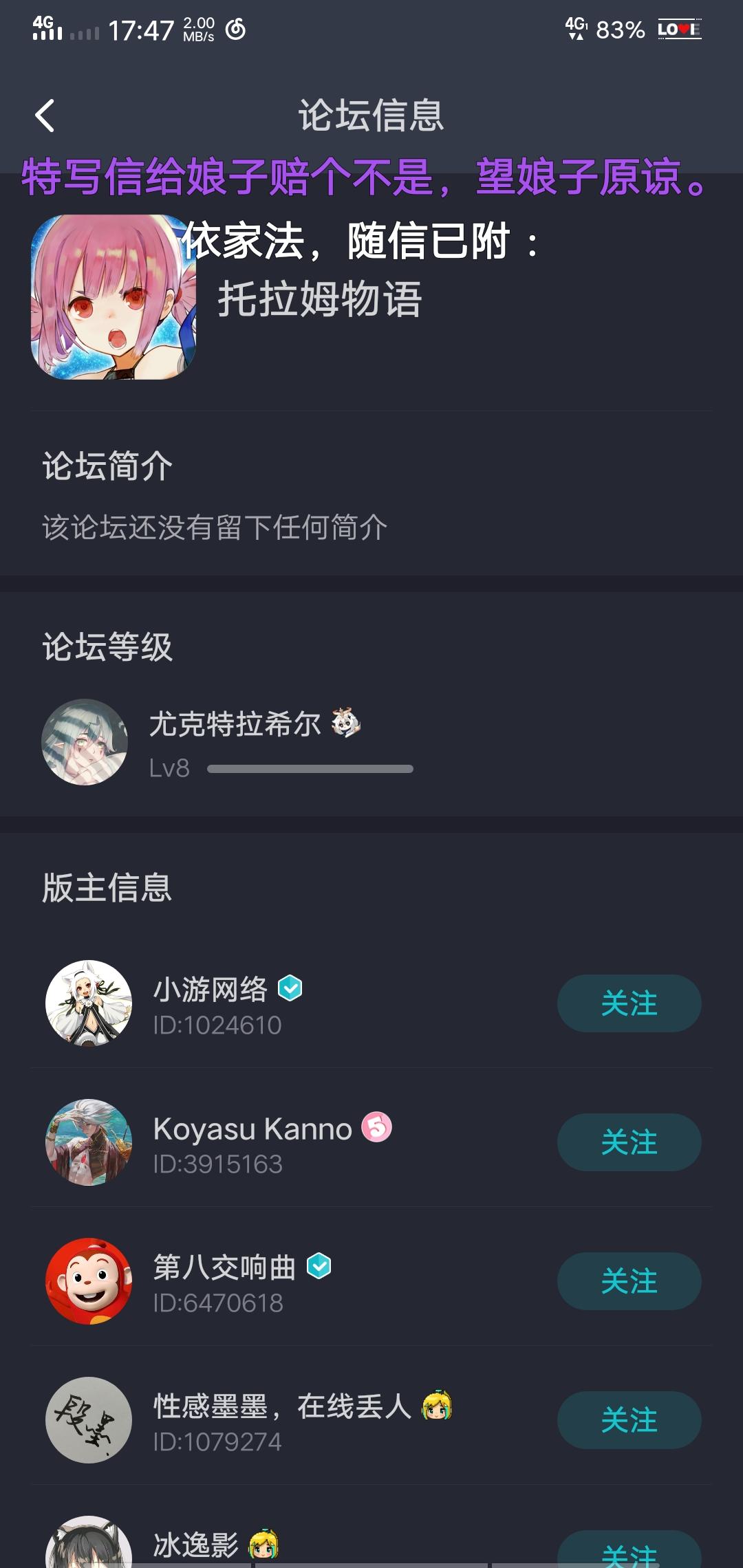
Task: Tap 关注 next to 性感墨墨，在线丢人
Action: tap(628, 1419)
